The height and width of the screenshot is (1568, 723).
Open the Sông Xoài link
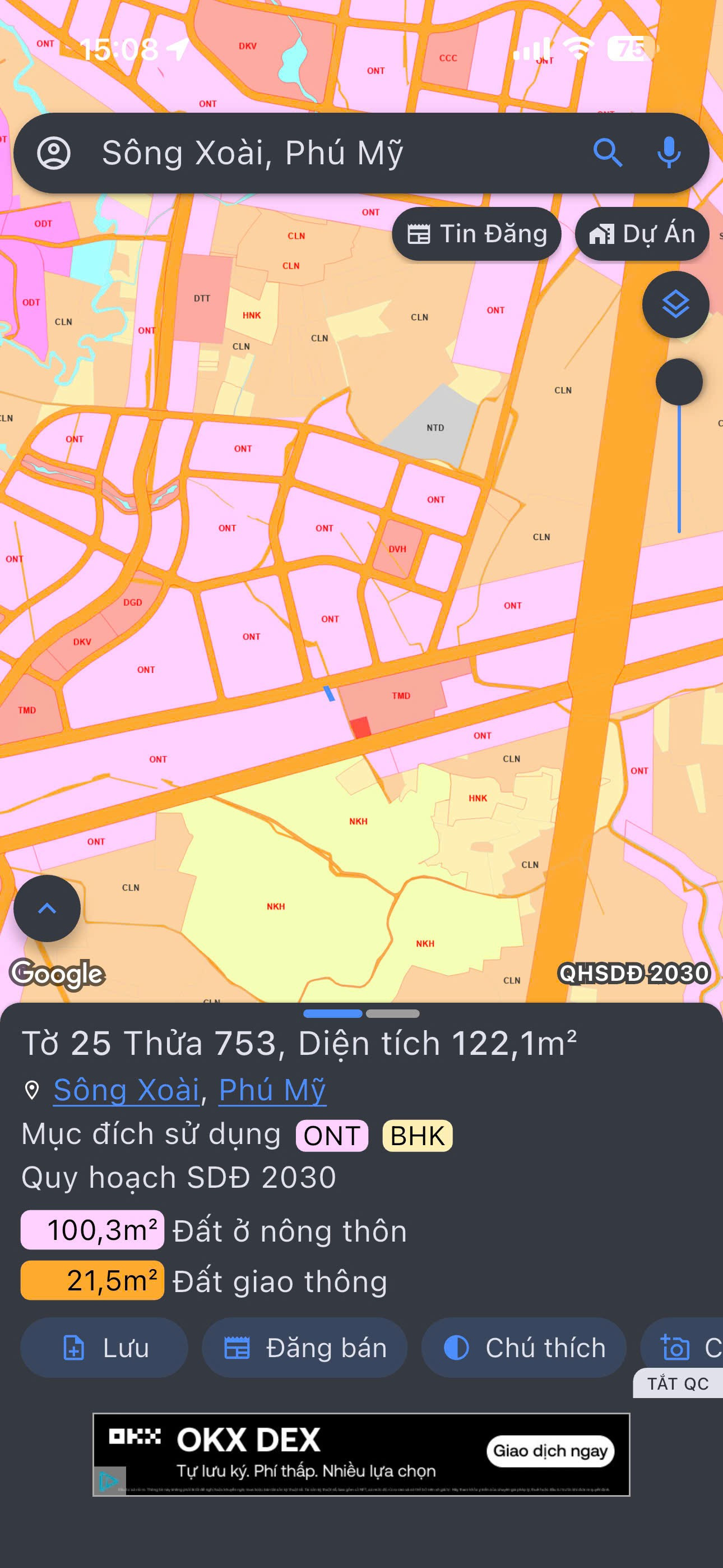[127, 1090]
